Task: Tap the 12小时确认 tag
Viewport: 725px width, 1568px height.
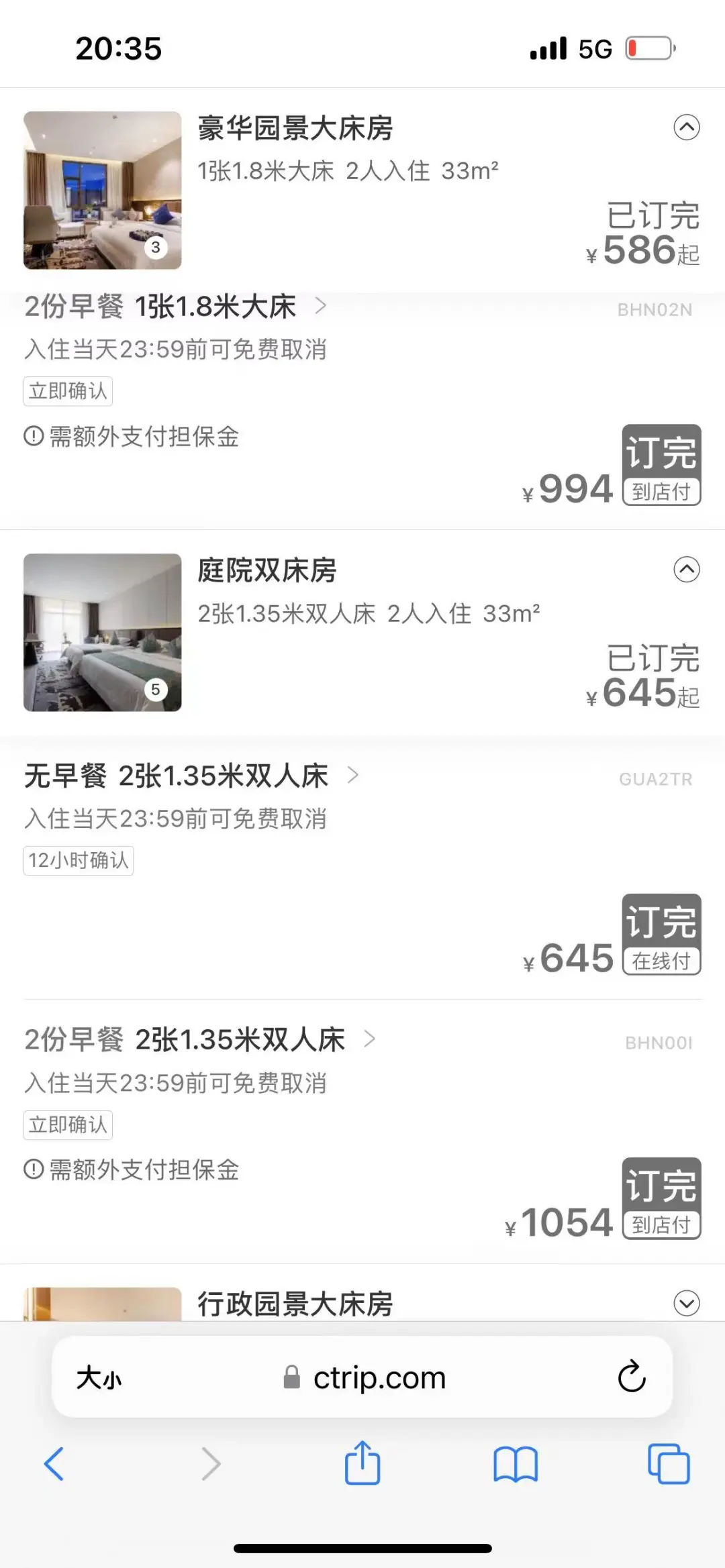Action: [x=78, y=859]
